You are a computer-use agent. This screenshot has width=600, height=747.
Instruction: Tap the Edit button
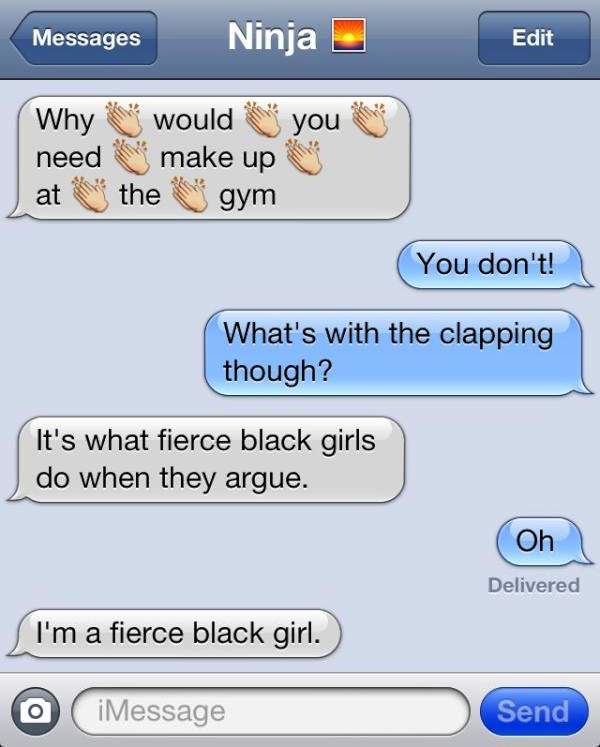click(531, 38)
